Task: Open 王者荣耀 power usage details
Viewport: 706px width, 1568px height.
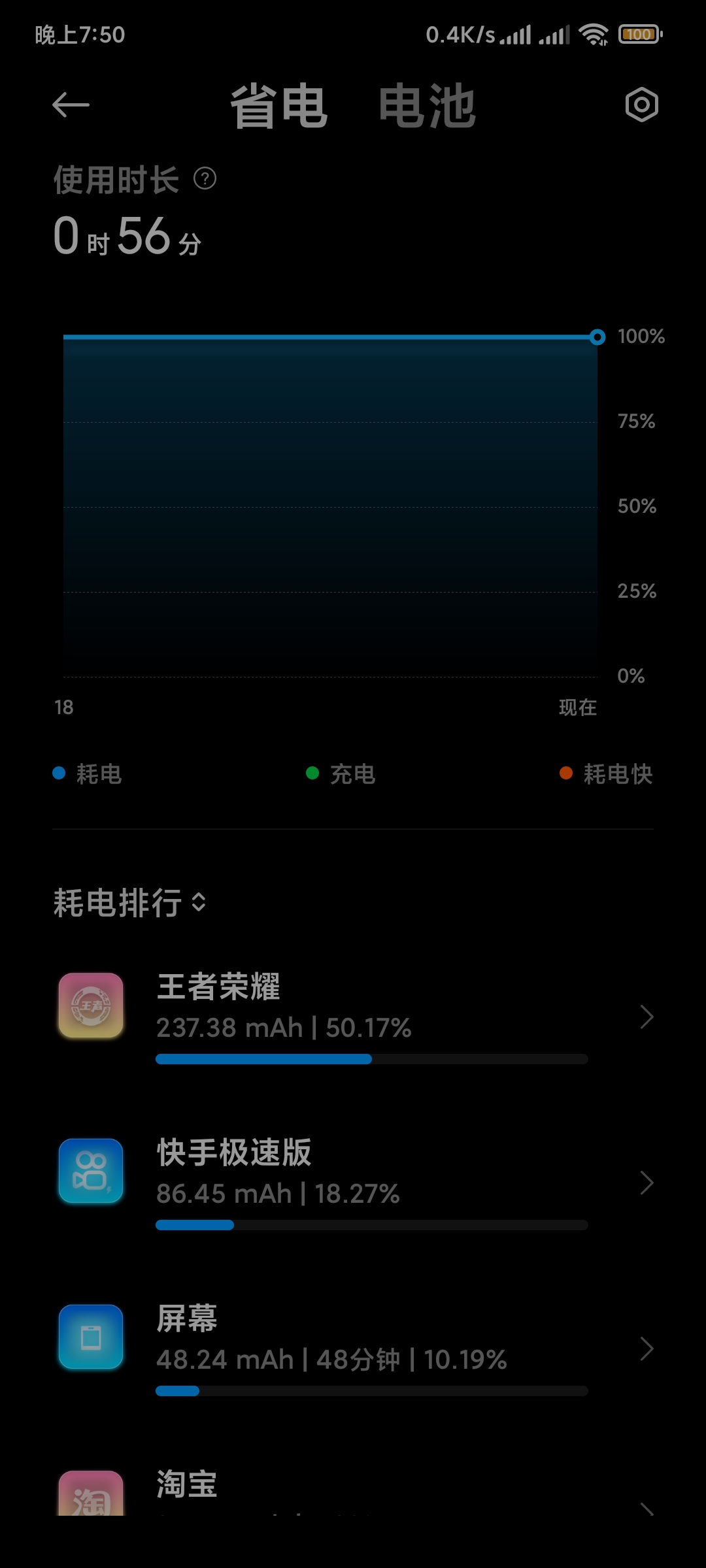Action: pyautogui.click(x=353, y=1017)
